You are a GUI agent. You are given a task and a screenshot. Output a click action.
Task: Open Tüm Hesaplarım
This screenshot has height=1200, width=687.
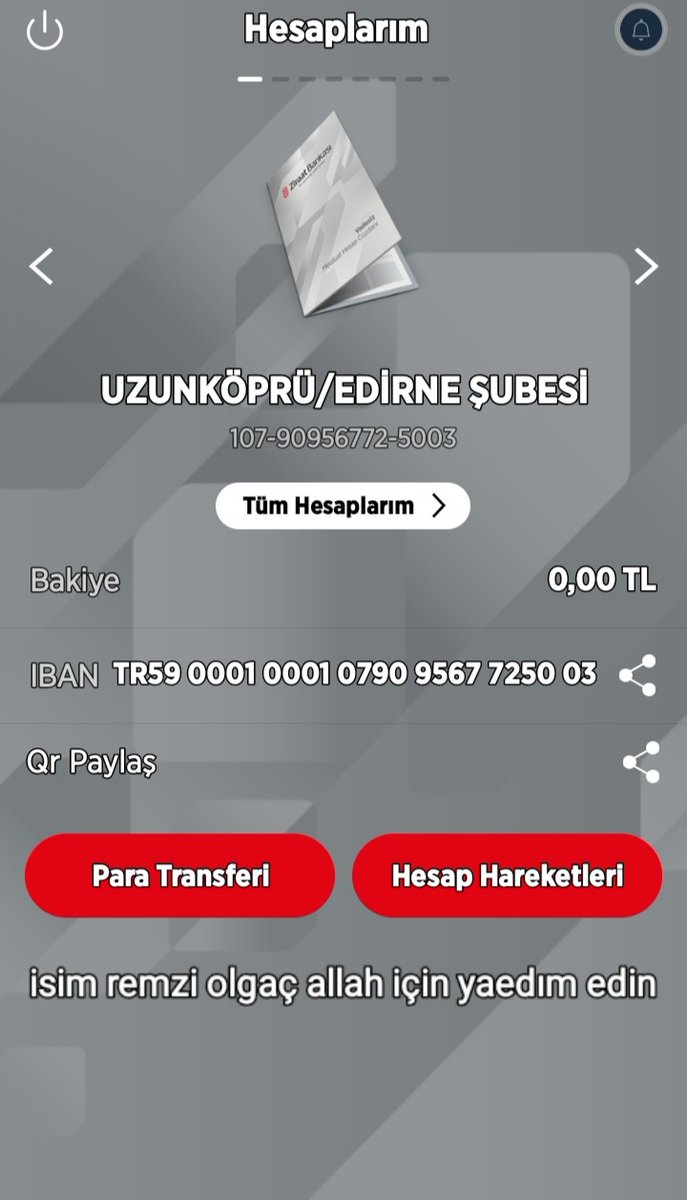click(343, 506)
